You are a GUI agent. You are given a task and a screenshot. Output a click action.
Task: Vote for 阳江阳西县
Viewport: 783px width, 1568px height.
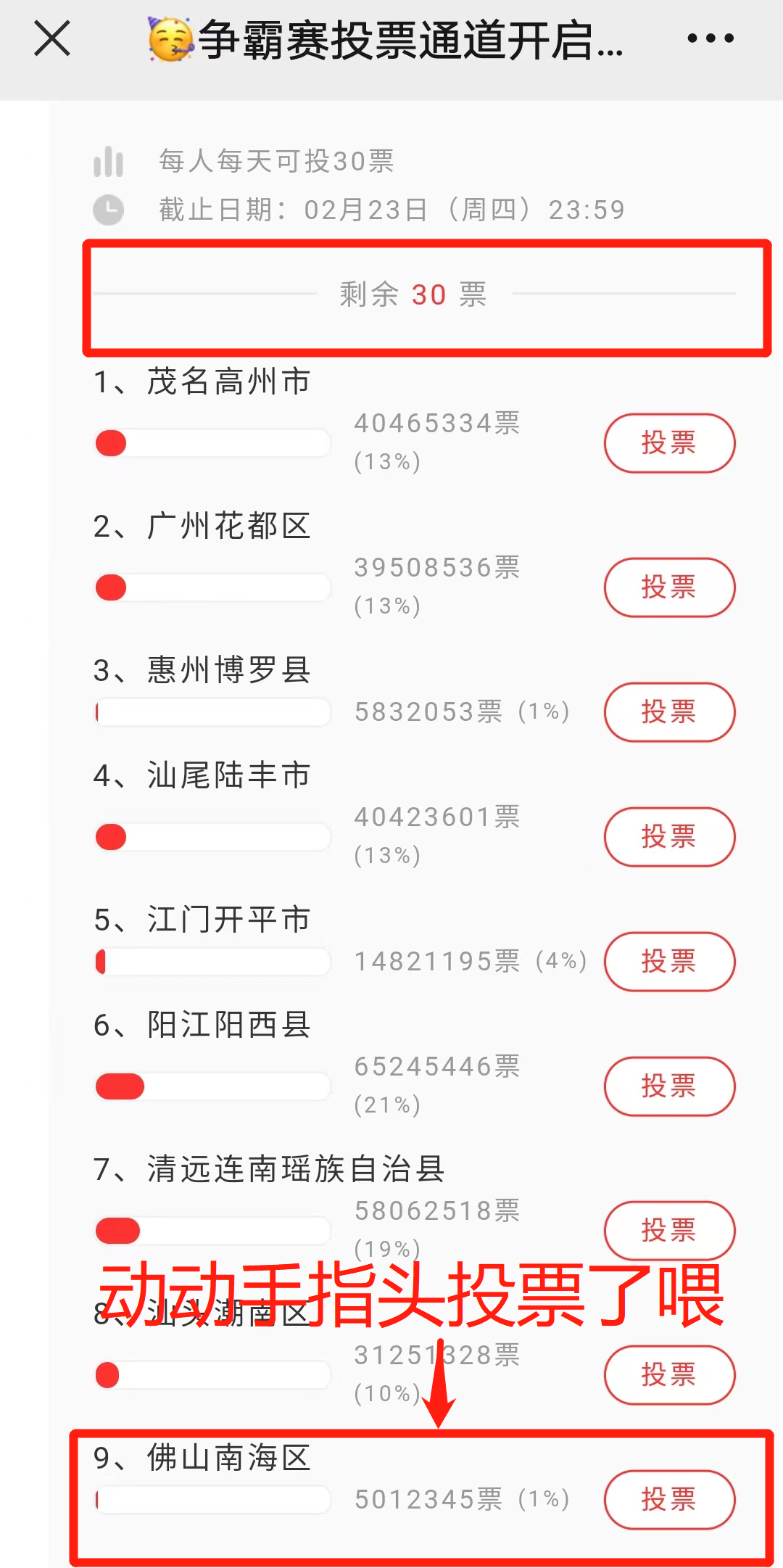(x=669, y=1086)
